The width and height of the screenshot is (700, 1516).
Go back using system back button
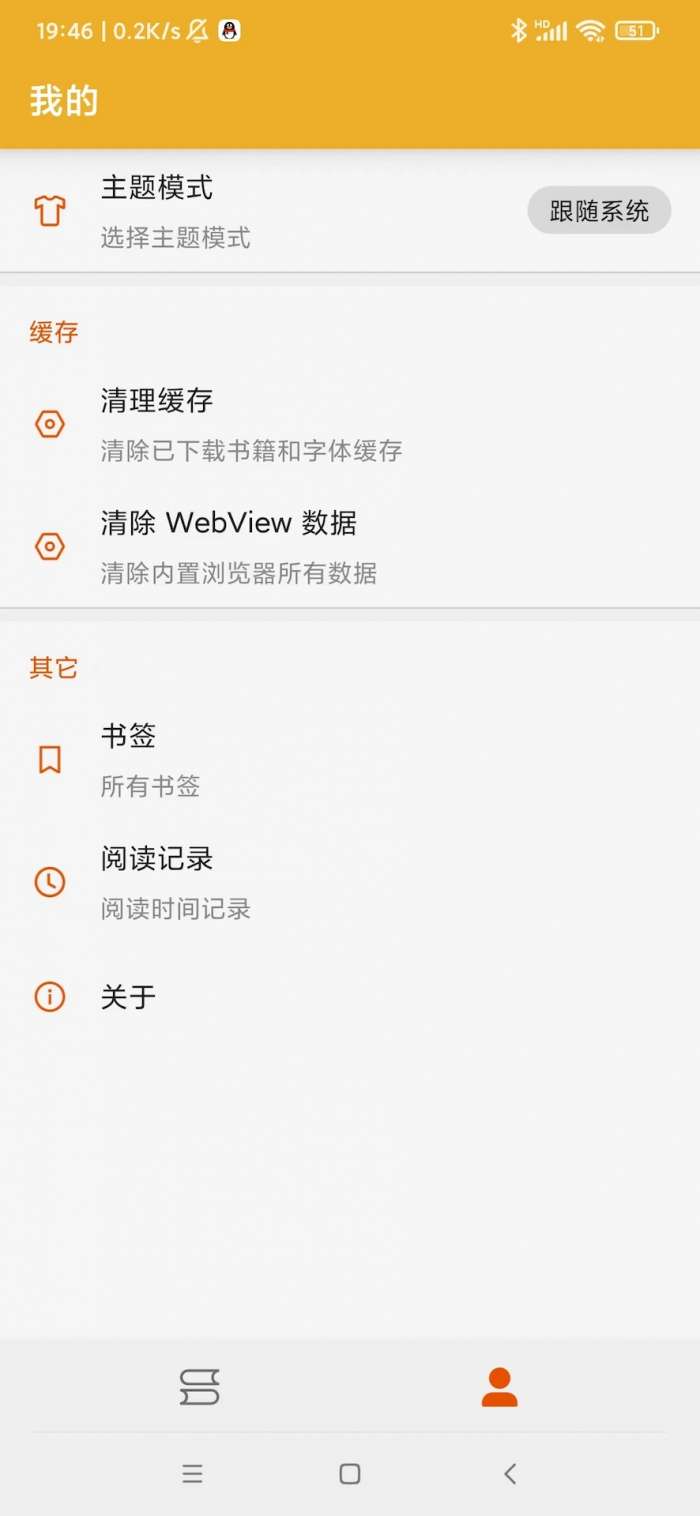click(510, 1473)
